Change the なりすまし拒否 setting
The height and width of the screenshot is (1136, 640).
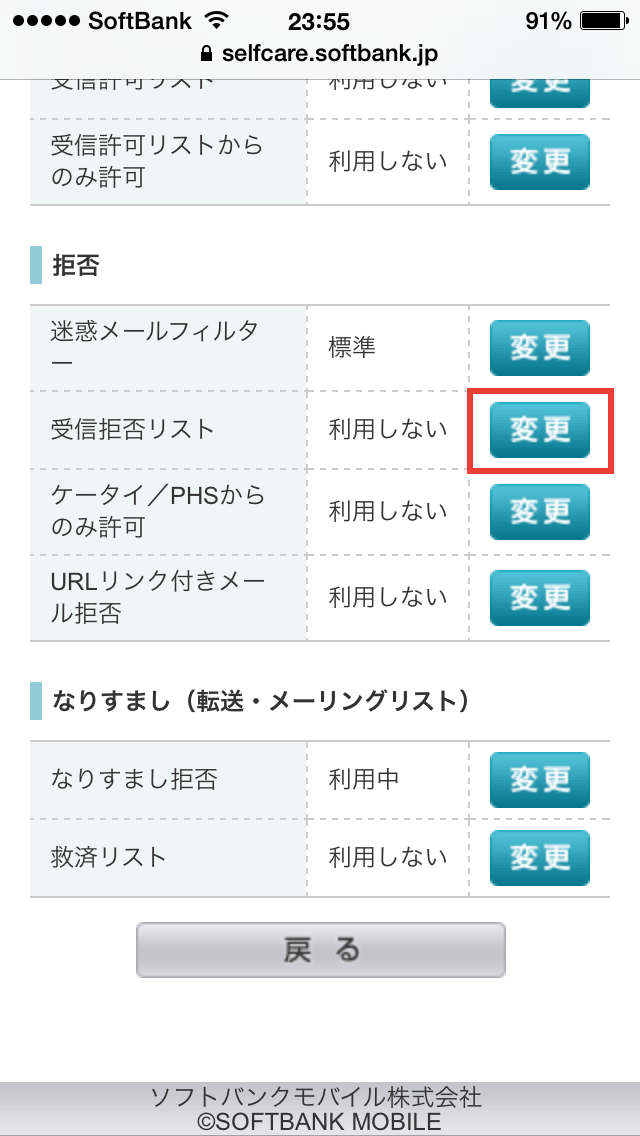tap(539, 780)
